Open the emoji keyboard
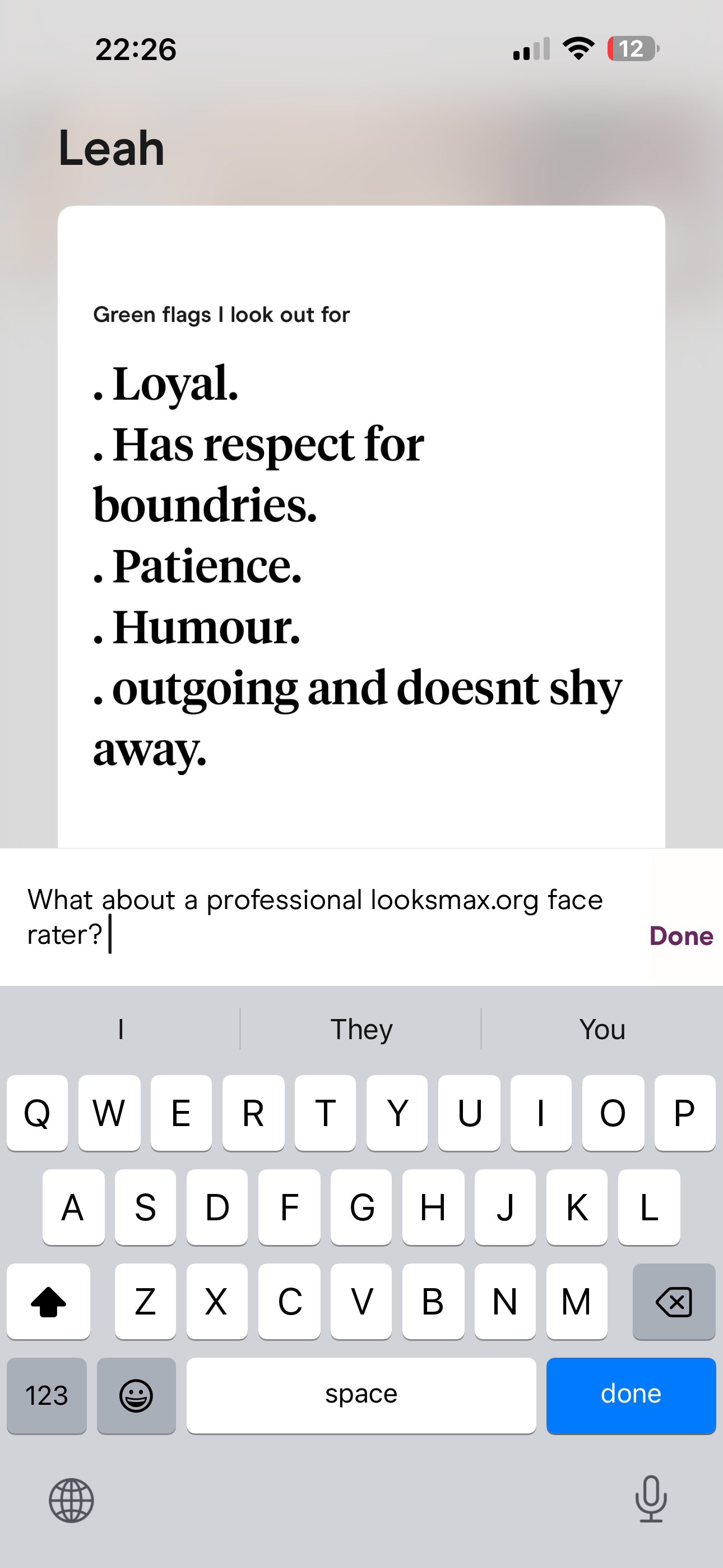The width and height of the screenshot is (723, 1568). pos(136,1395)
